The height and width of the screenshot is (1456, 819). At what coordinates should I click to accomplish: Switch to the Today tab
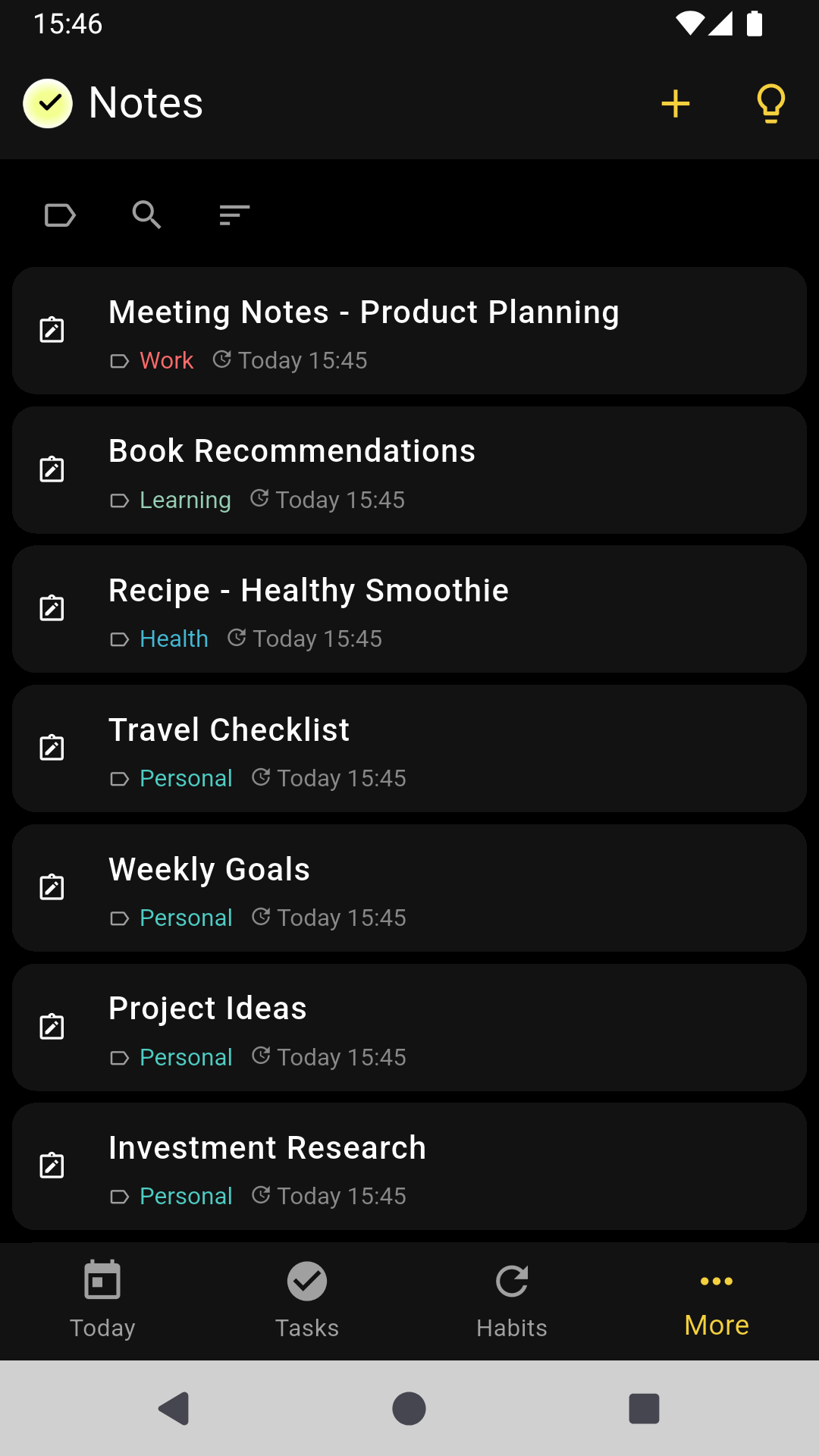(x=102, y=1300)
